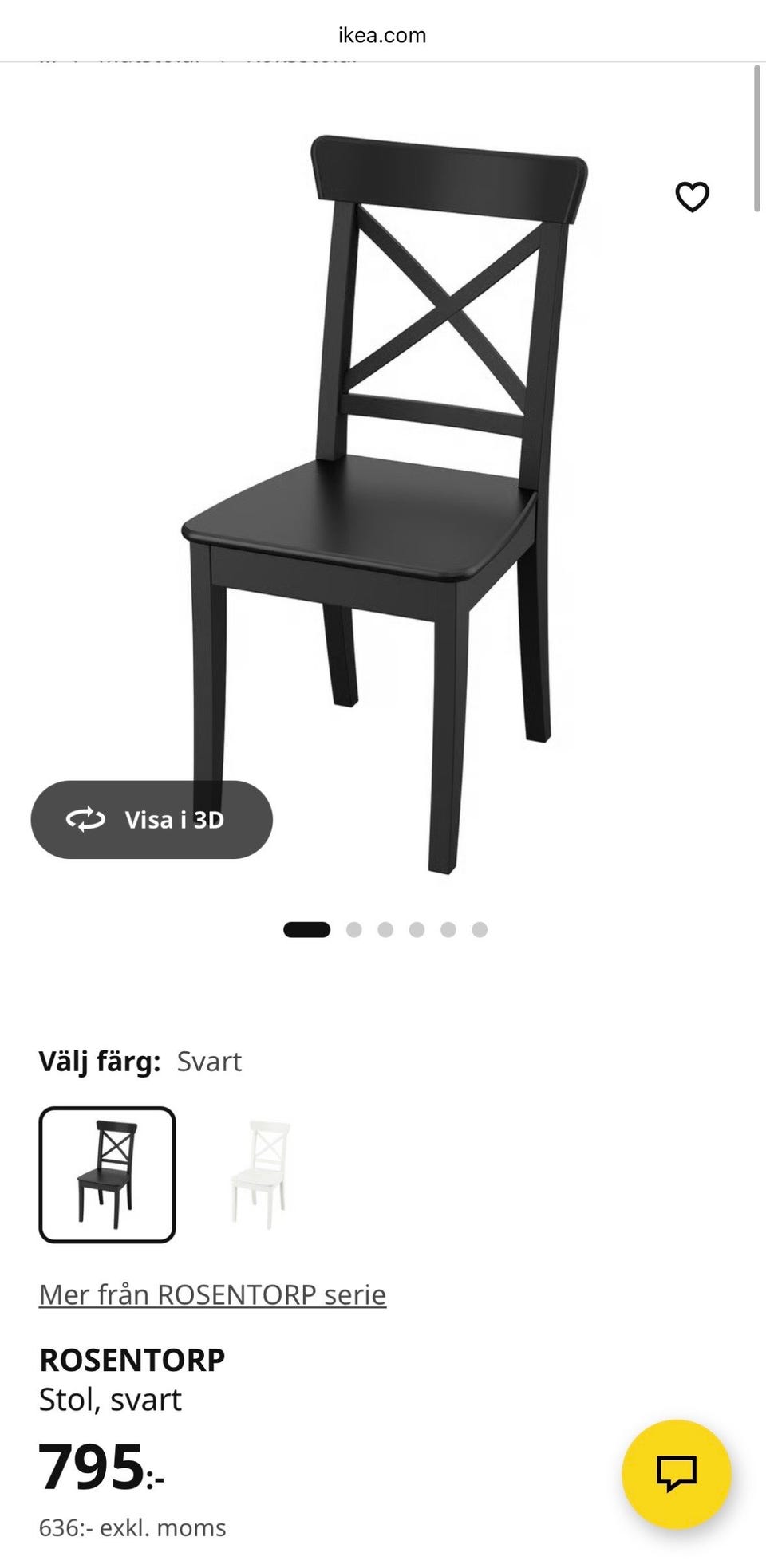
Task: Select the black chair color option
Action: pyautogui.click(x=107, y=1174)
